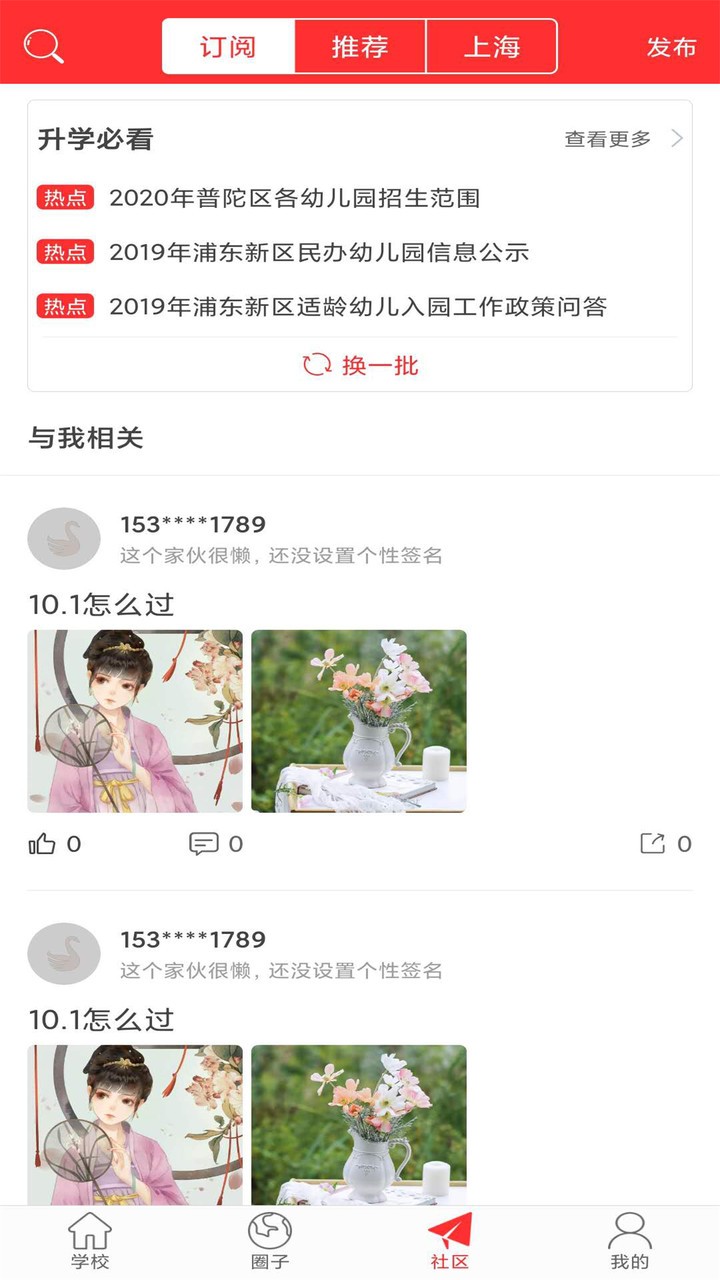Open 2020年普陀区各幼儿园招生范围 article
Screen dimensions: 720x1280
pyautogui.click(x=294, y=198)
